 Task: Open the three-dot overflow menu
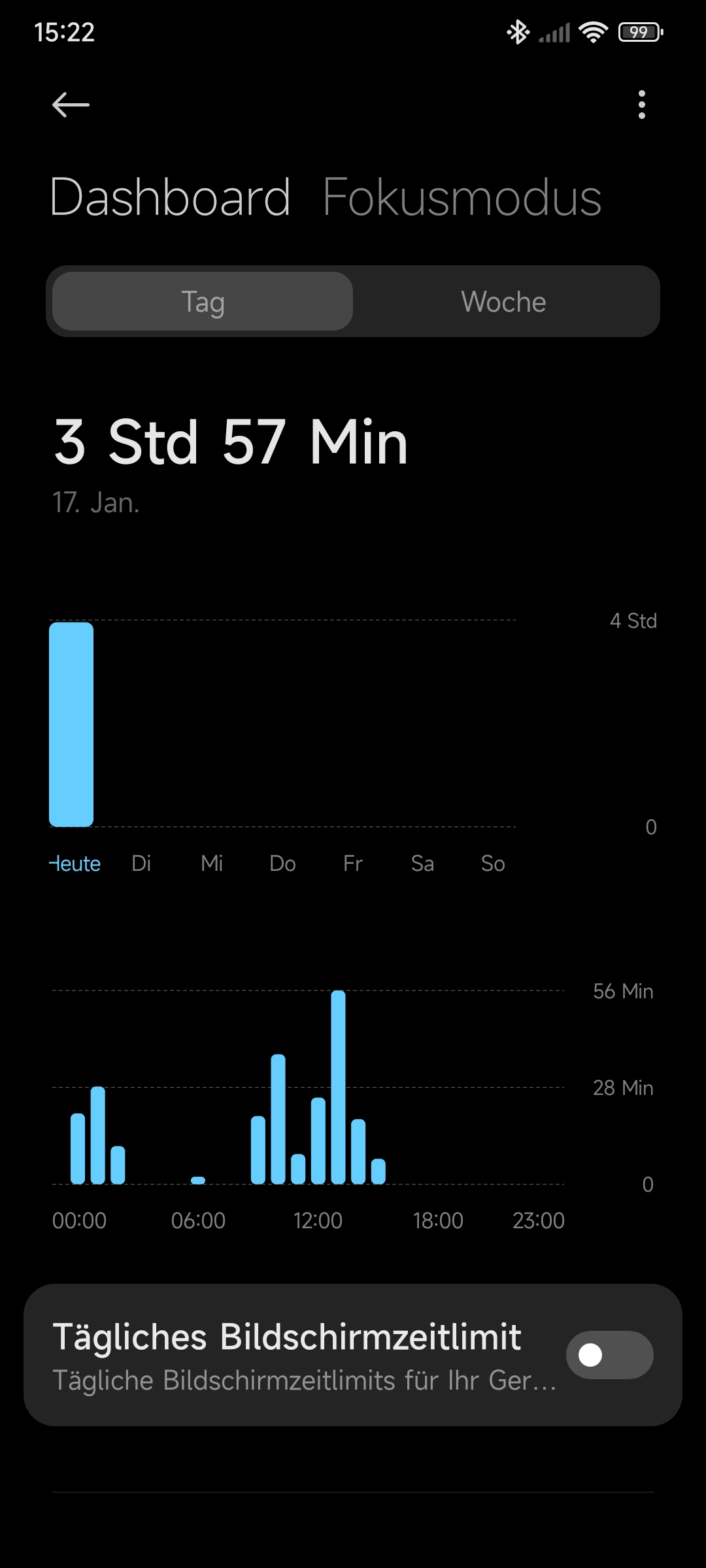[641, 105]
